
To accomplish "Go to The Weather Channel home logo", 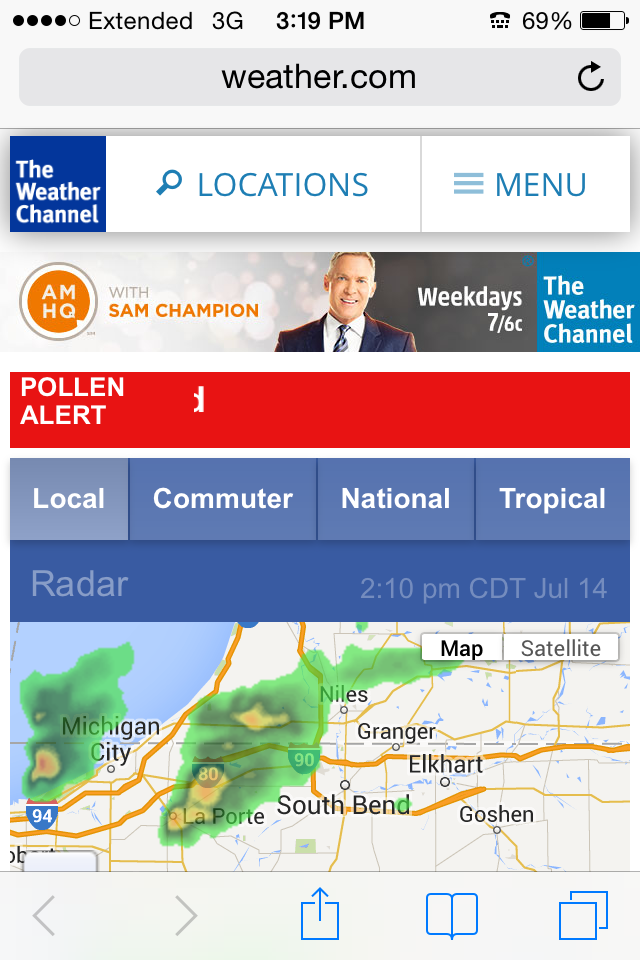I will click(x=58, y=185).
